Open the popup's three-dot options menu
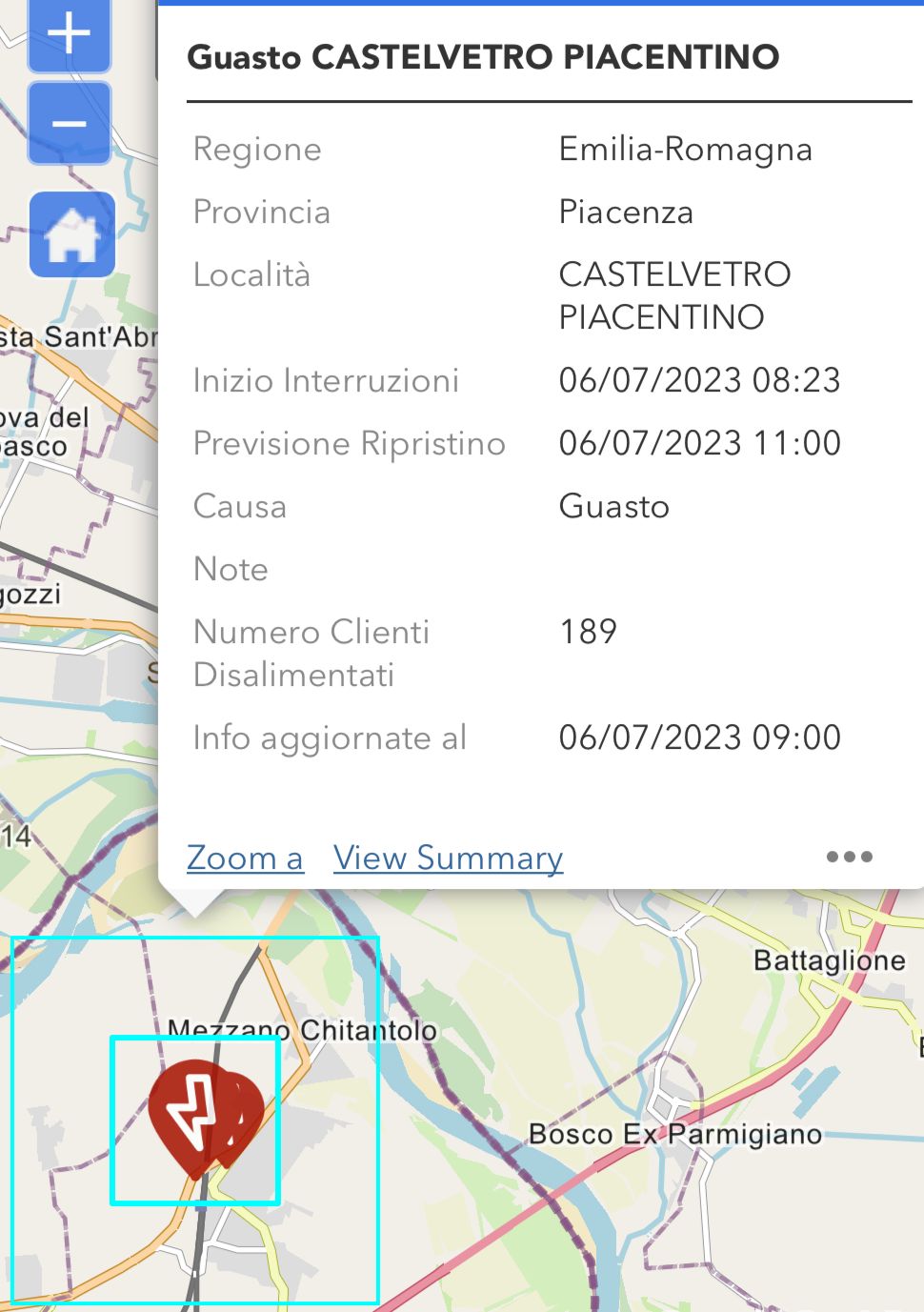 click(x=849, y=857)
